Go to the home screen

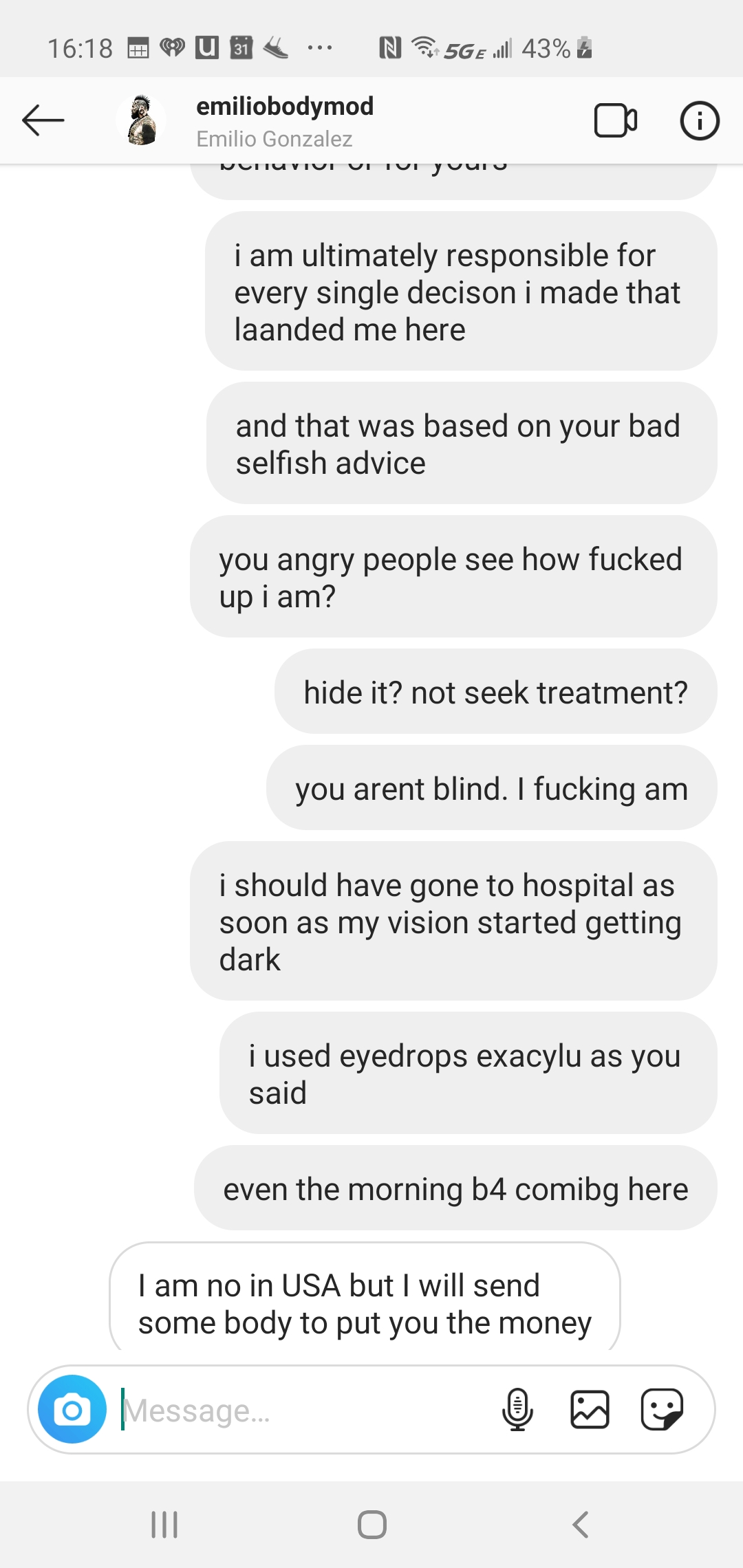coord(371,1525)
